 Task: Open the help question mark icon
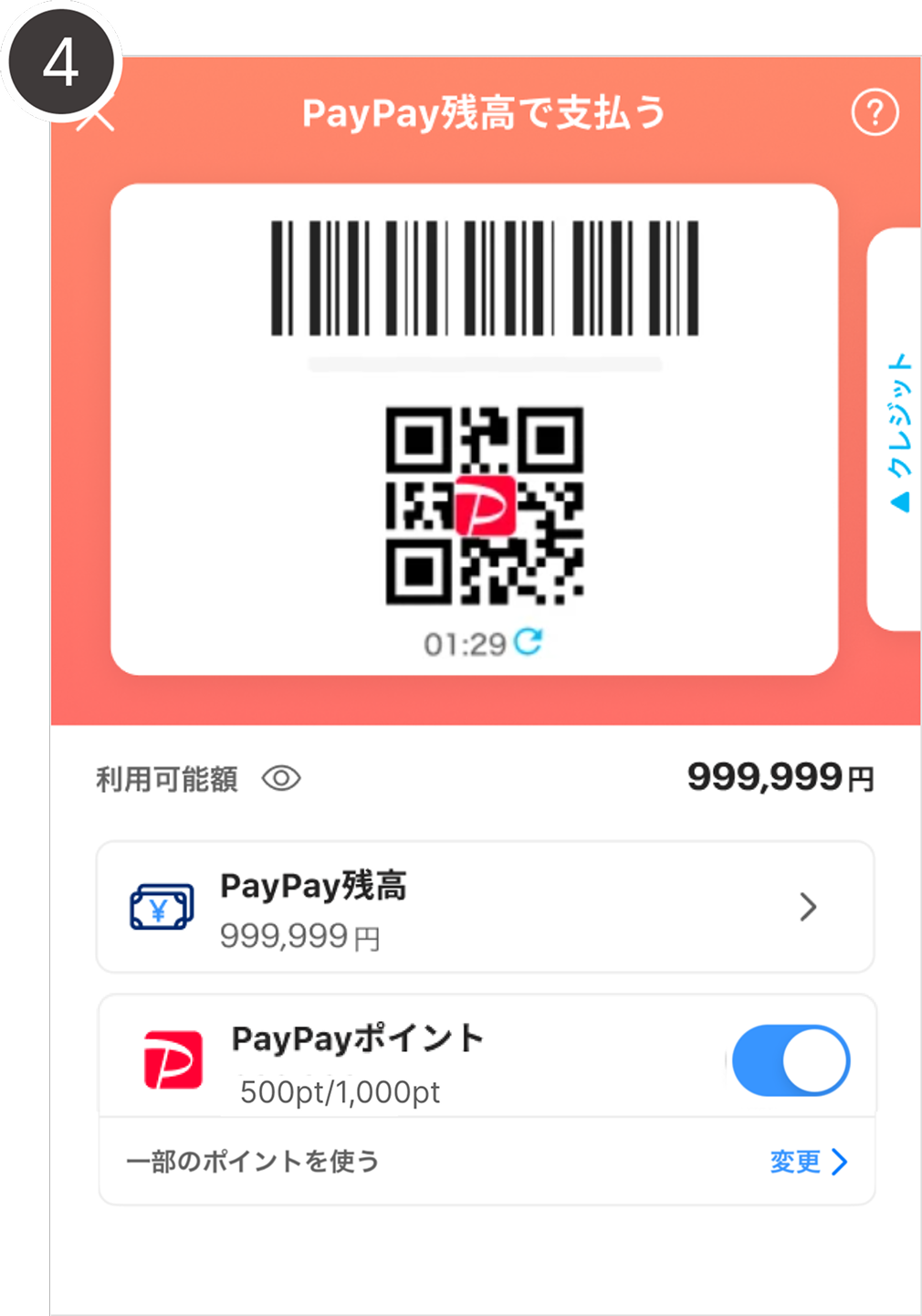click(x=875, y=113)
